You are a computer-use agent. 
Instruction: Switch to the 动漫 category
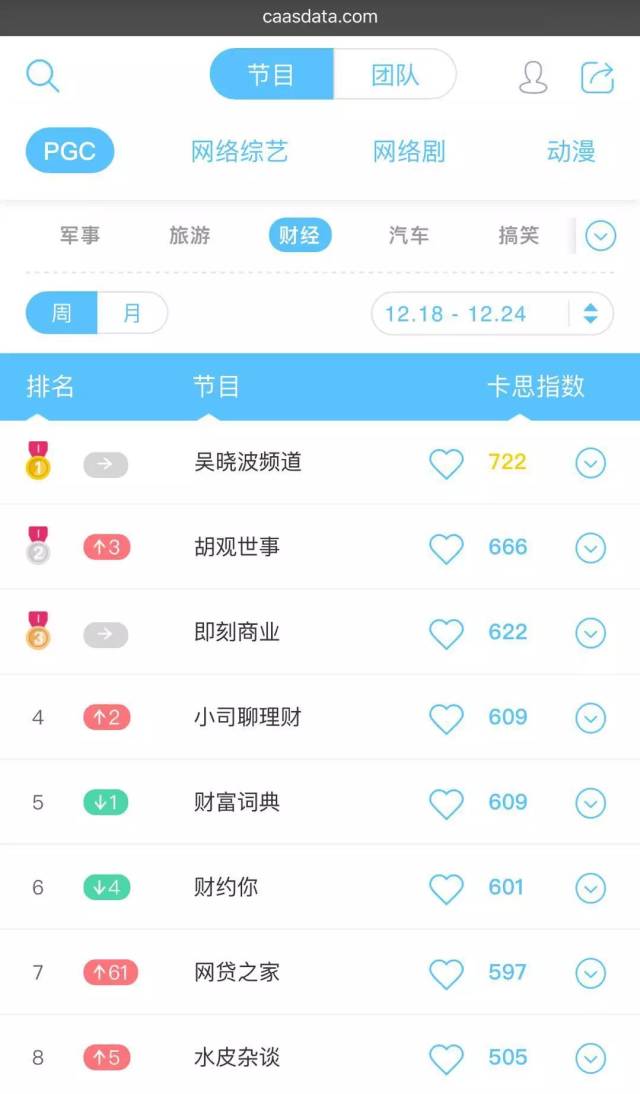point(571,151)
